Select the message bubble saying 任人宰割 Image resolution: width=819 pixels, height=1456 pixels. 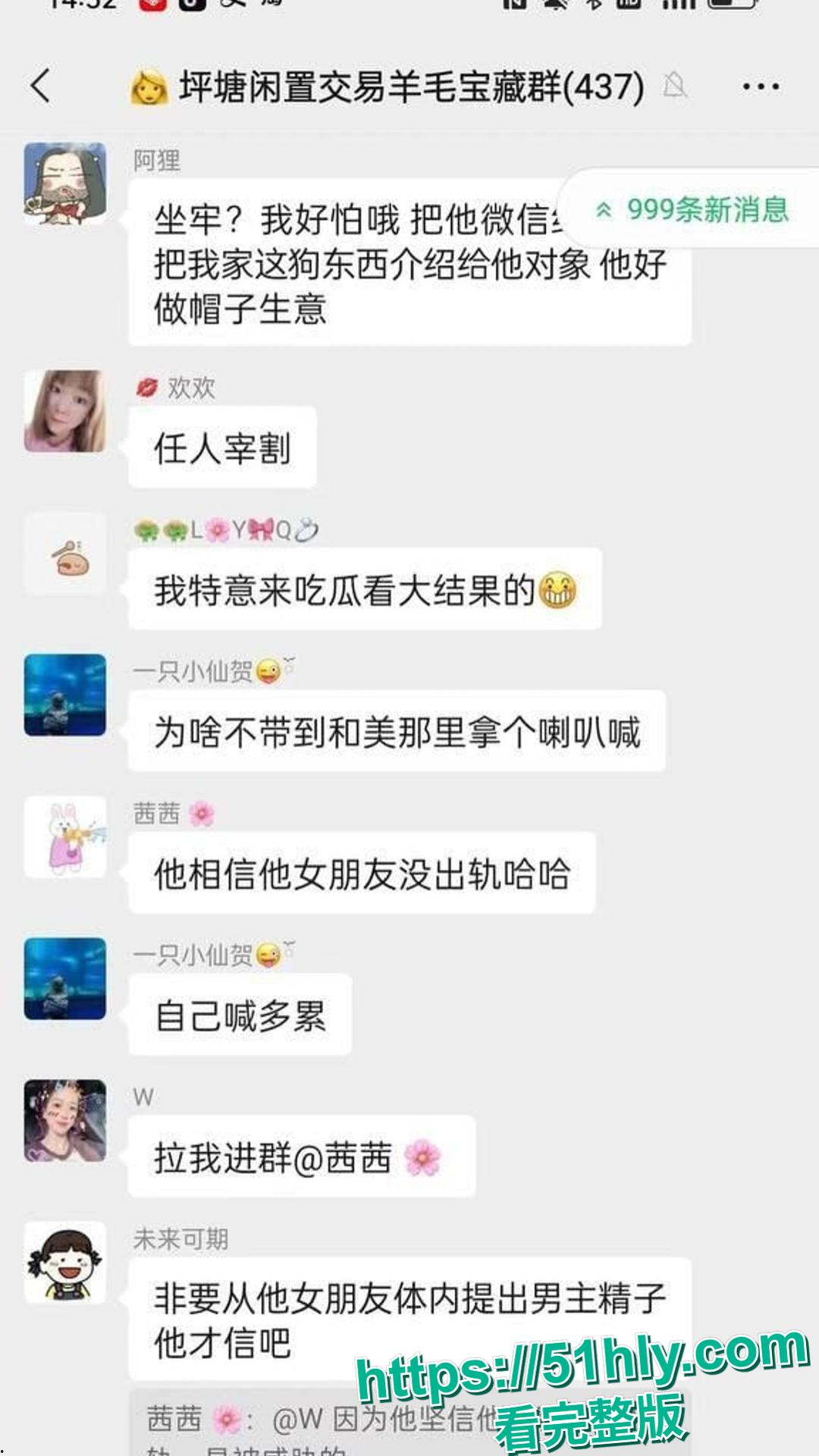[225, 447]
